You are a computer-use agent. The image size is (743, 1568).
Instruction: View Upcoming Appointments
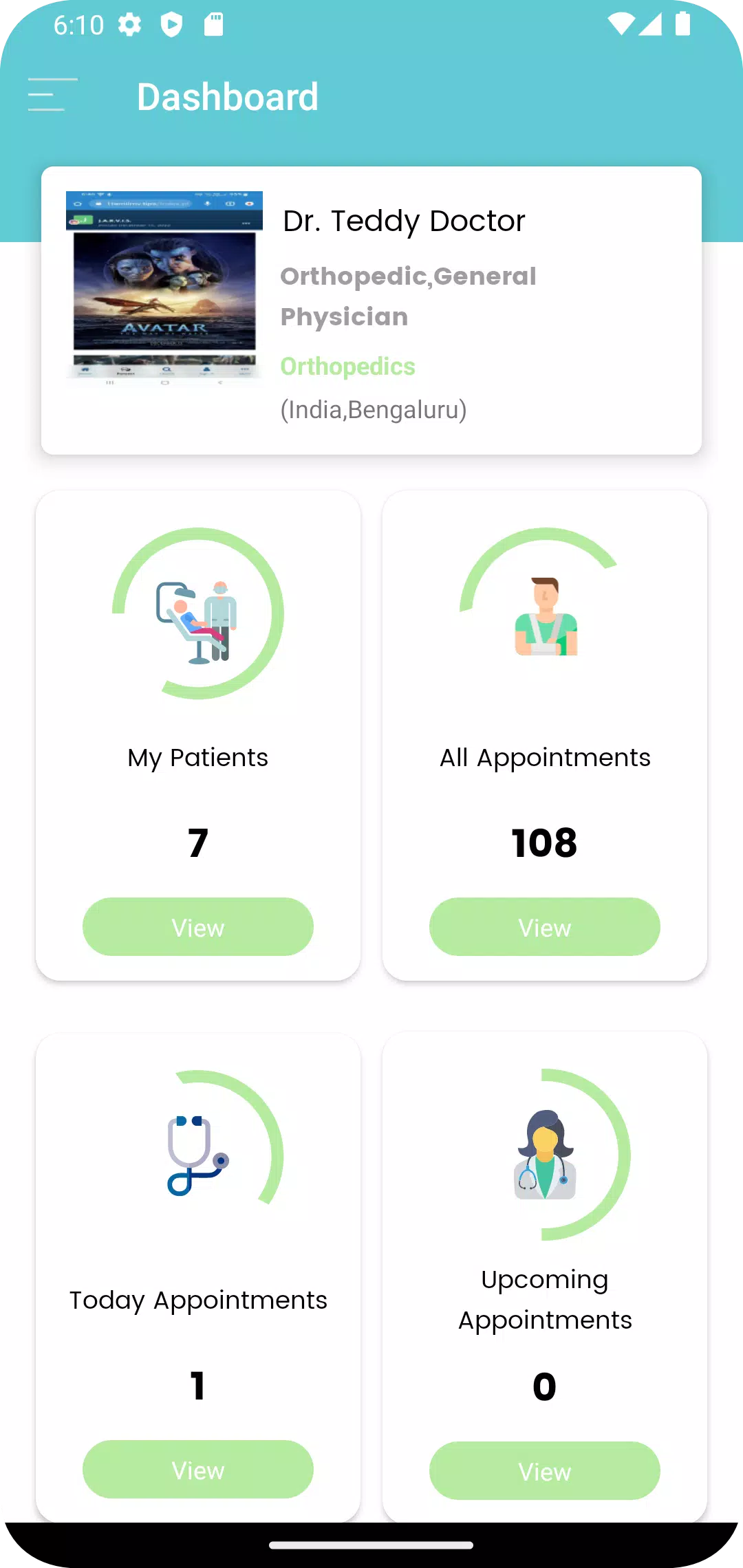point(545,1470)
